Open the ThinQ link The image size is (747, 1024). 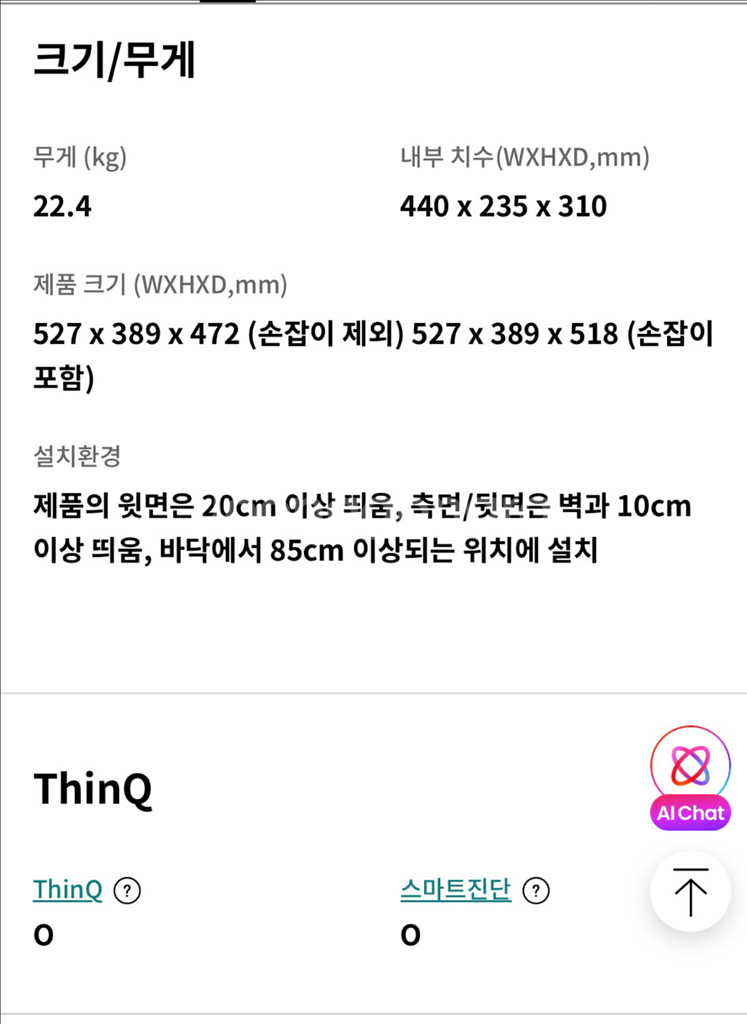click(67, 888)
